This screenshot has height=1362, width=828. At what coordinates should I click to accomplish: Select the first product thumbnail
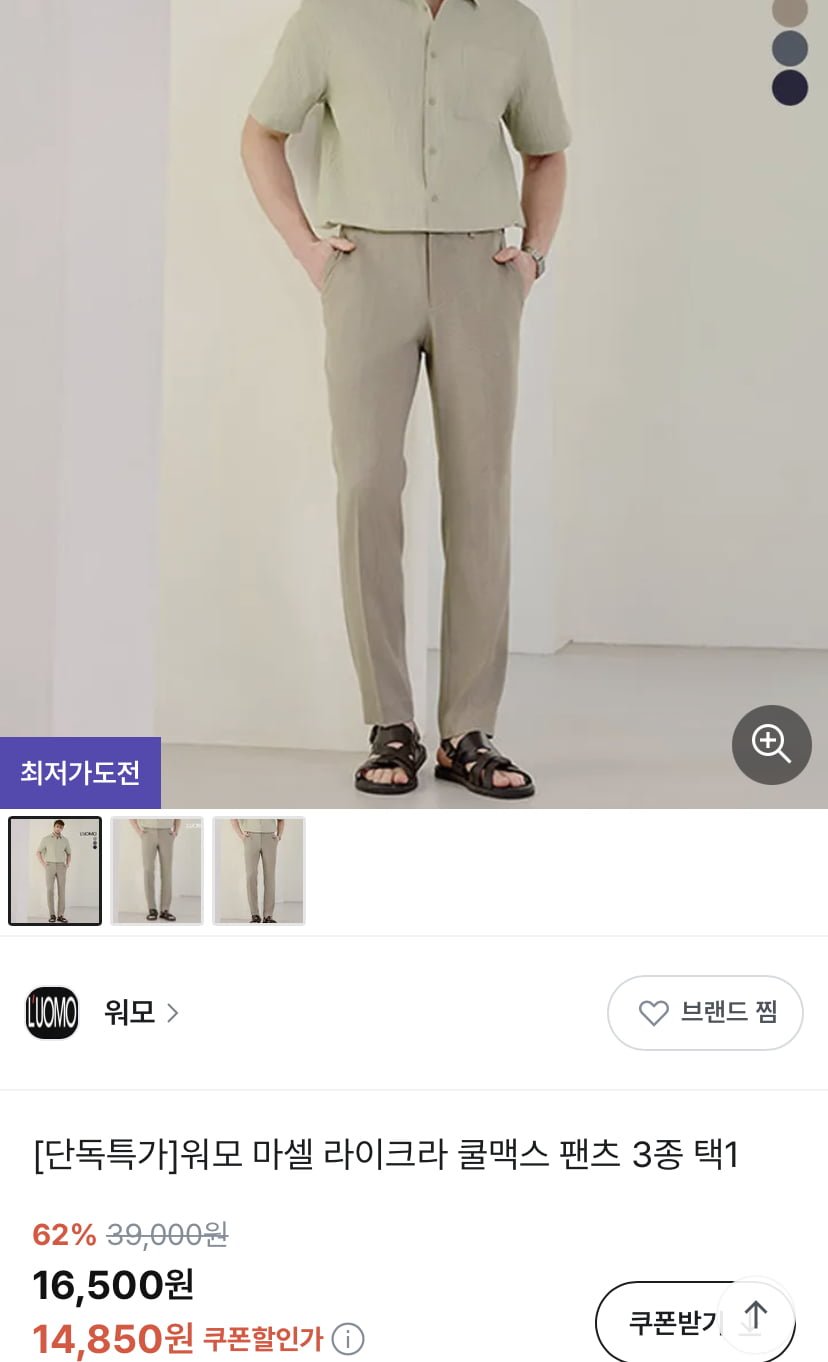pos(55,871)
